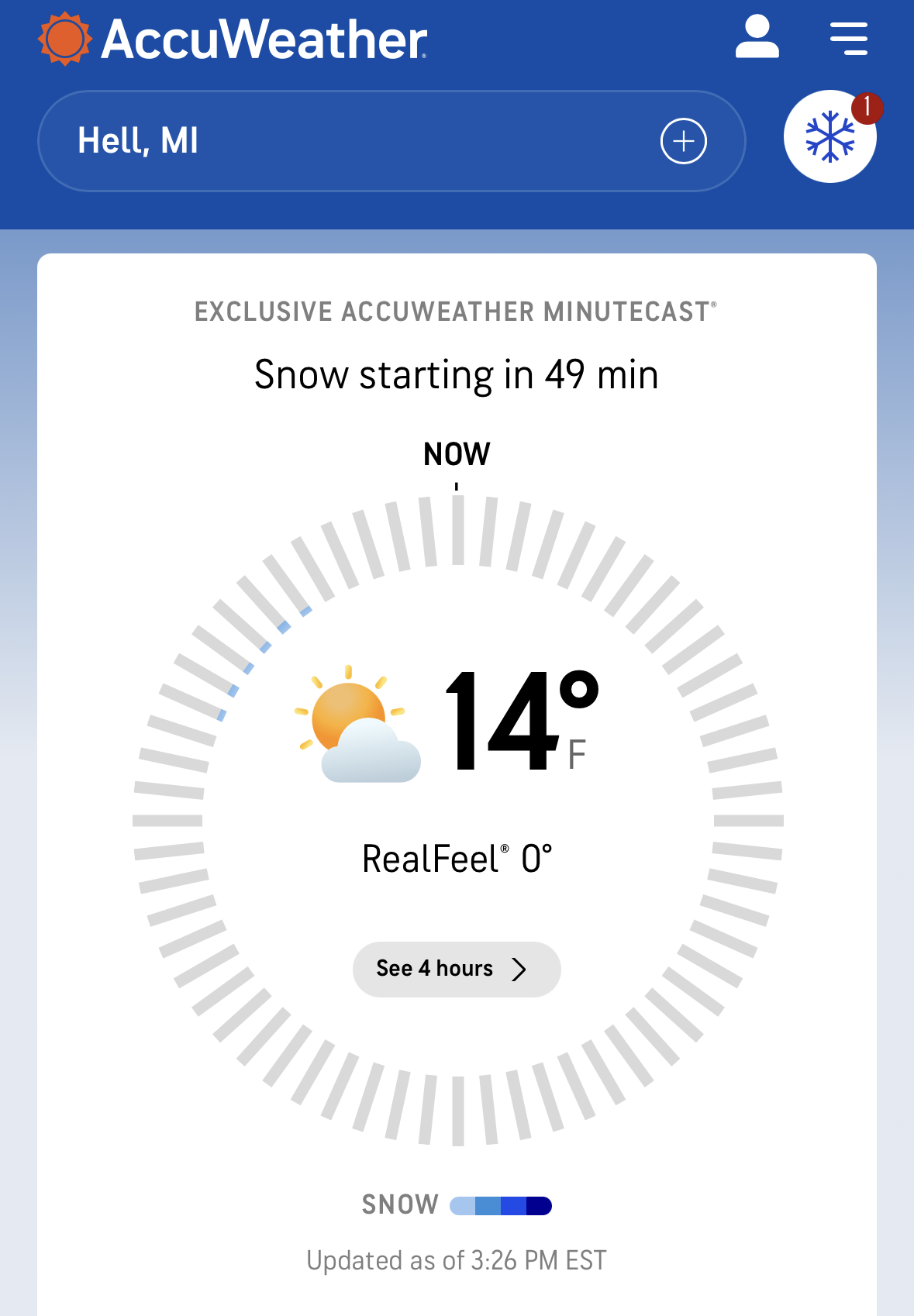Go to the AccuWeather home logo

(x=233, y=39)
